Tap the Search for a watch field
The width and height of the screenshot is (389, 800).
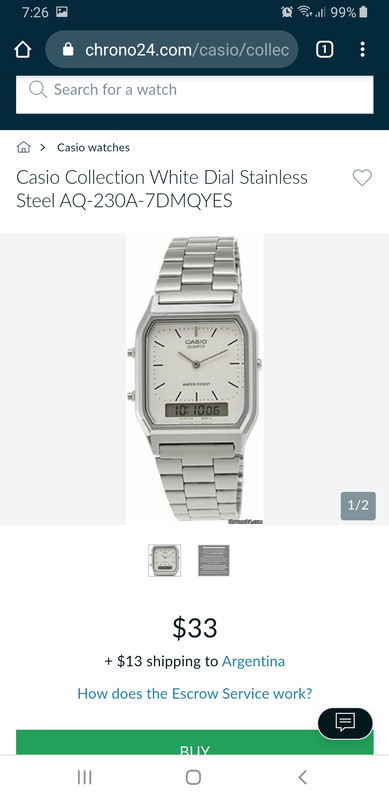194,94
